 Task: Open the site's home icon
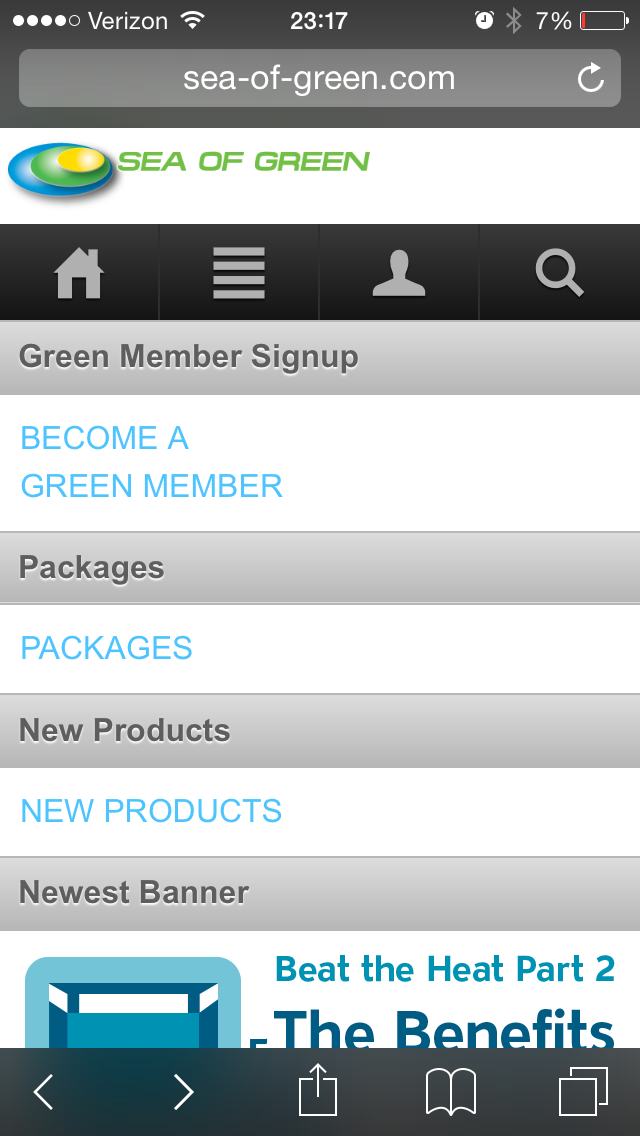tap(79, 272)
